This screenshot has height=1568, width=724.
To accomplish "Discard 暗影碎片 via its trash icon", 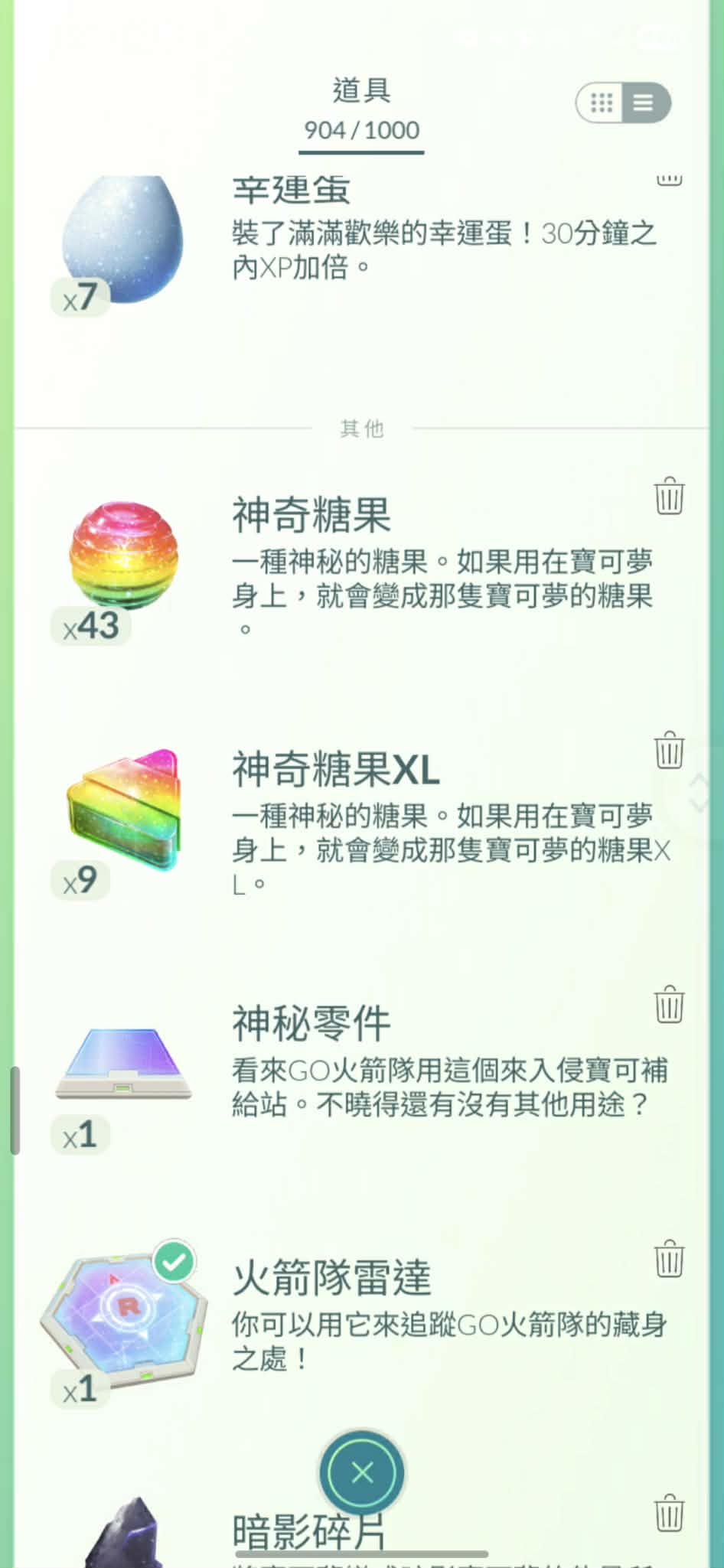I will coord(669,1513).
